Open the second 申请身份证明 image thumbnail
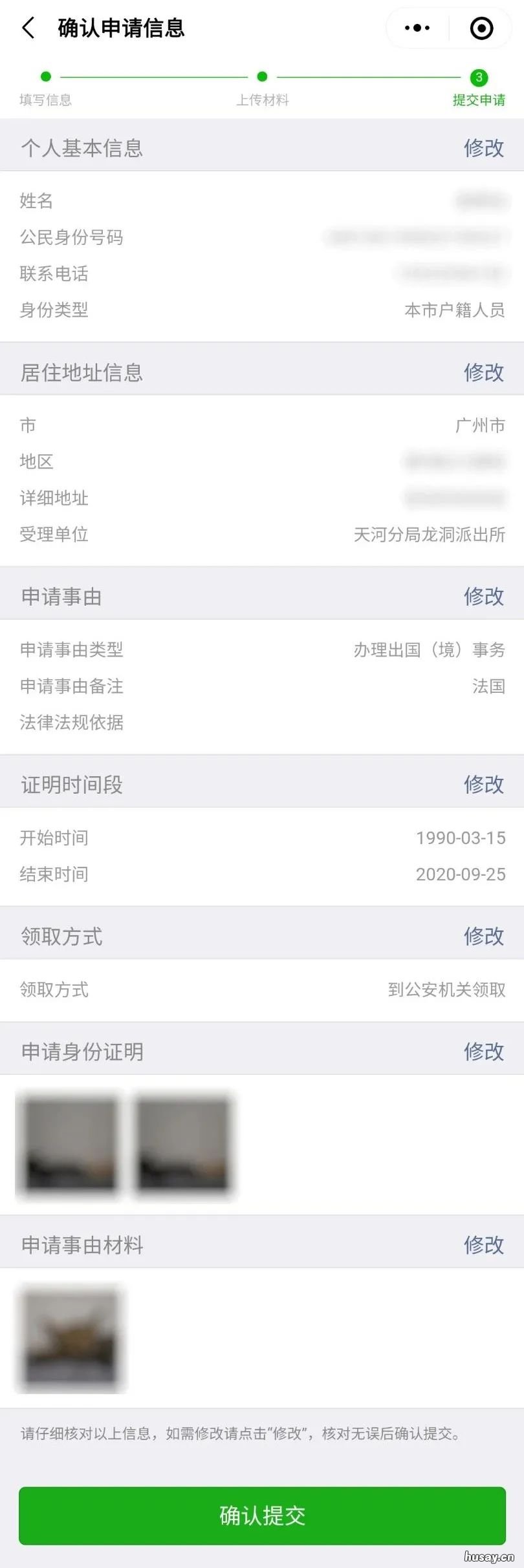 tap(184, 1145)
